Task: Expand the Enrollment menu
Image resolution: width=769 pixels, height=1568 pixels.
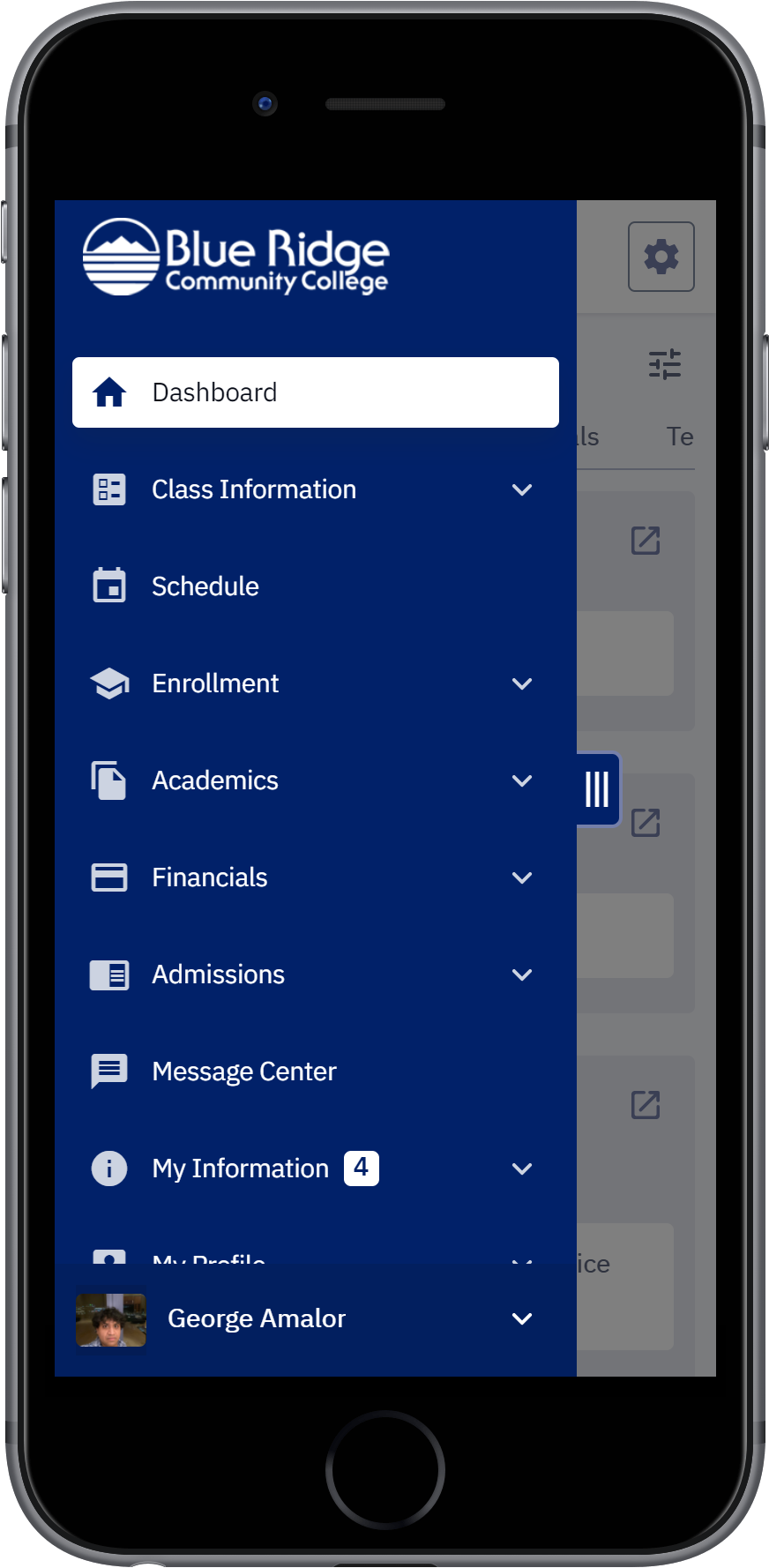Action: click(x=315, y=683)
